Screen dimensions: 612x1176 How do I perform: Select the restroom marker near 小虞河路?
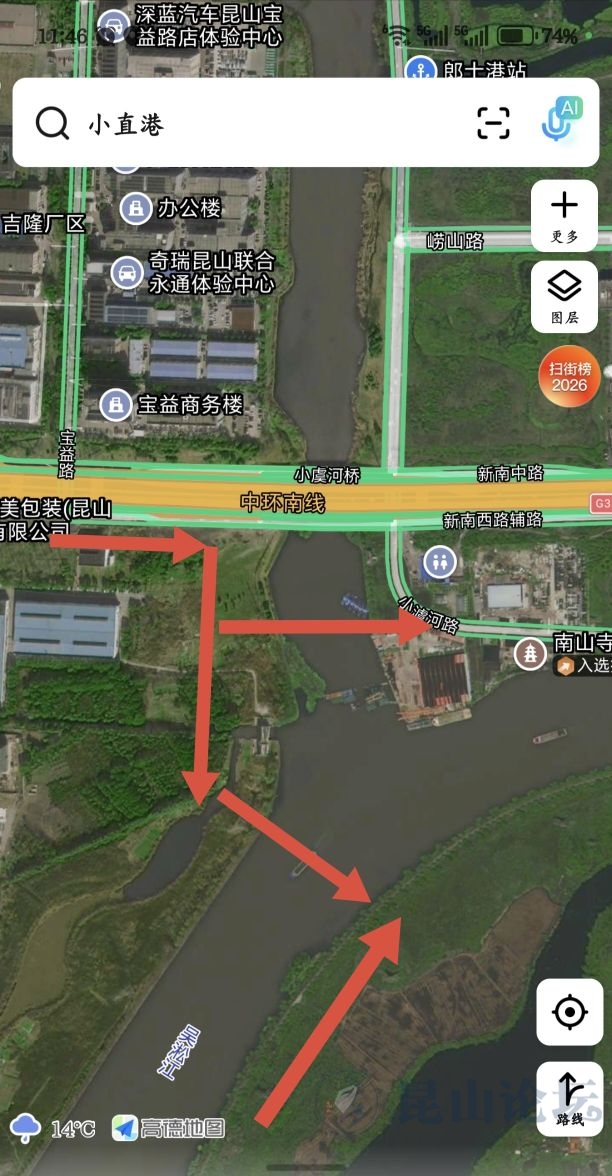[439, 563]
